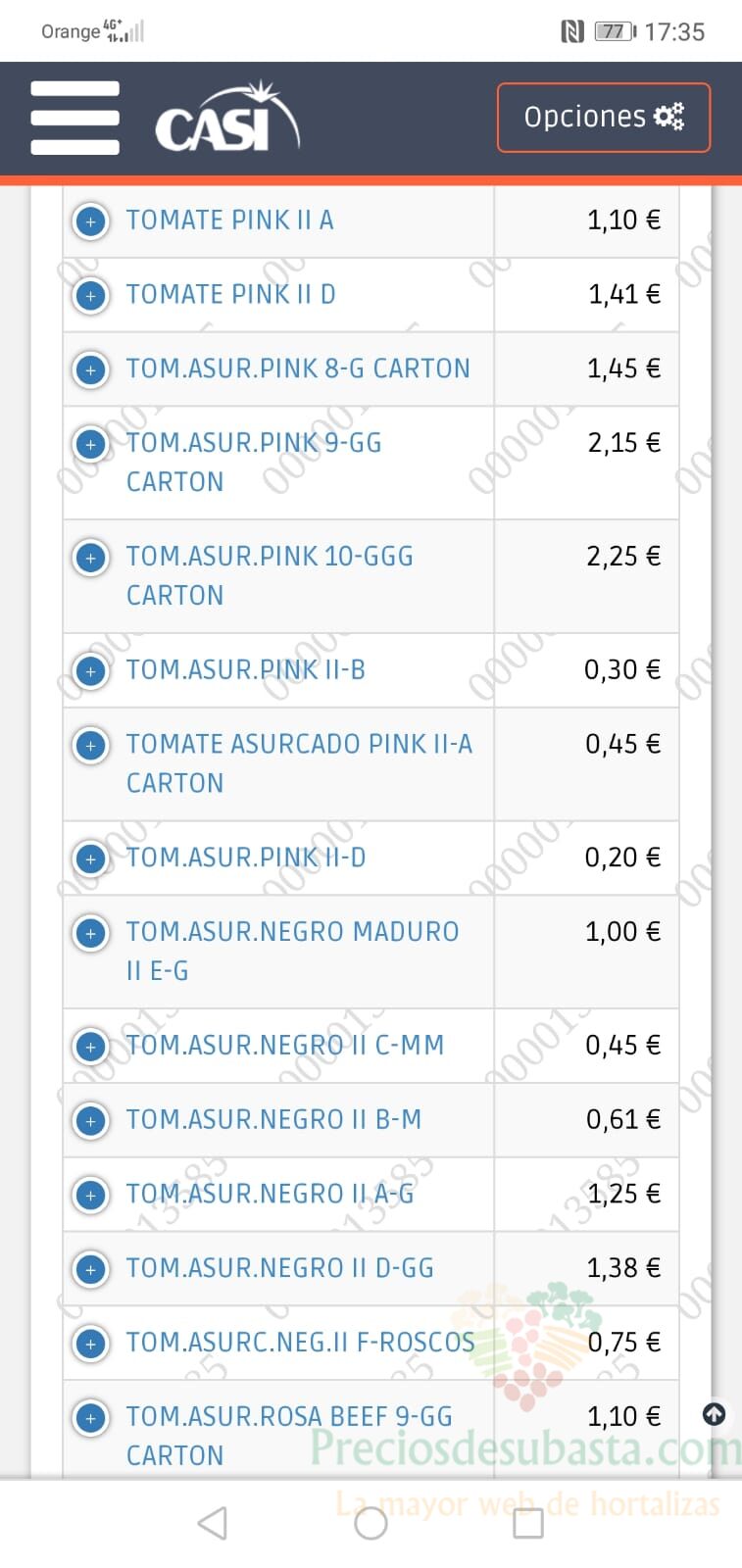742x1568 pixels.
Task: Open the Opciones settings button
Action: [x=603, y=118]
